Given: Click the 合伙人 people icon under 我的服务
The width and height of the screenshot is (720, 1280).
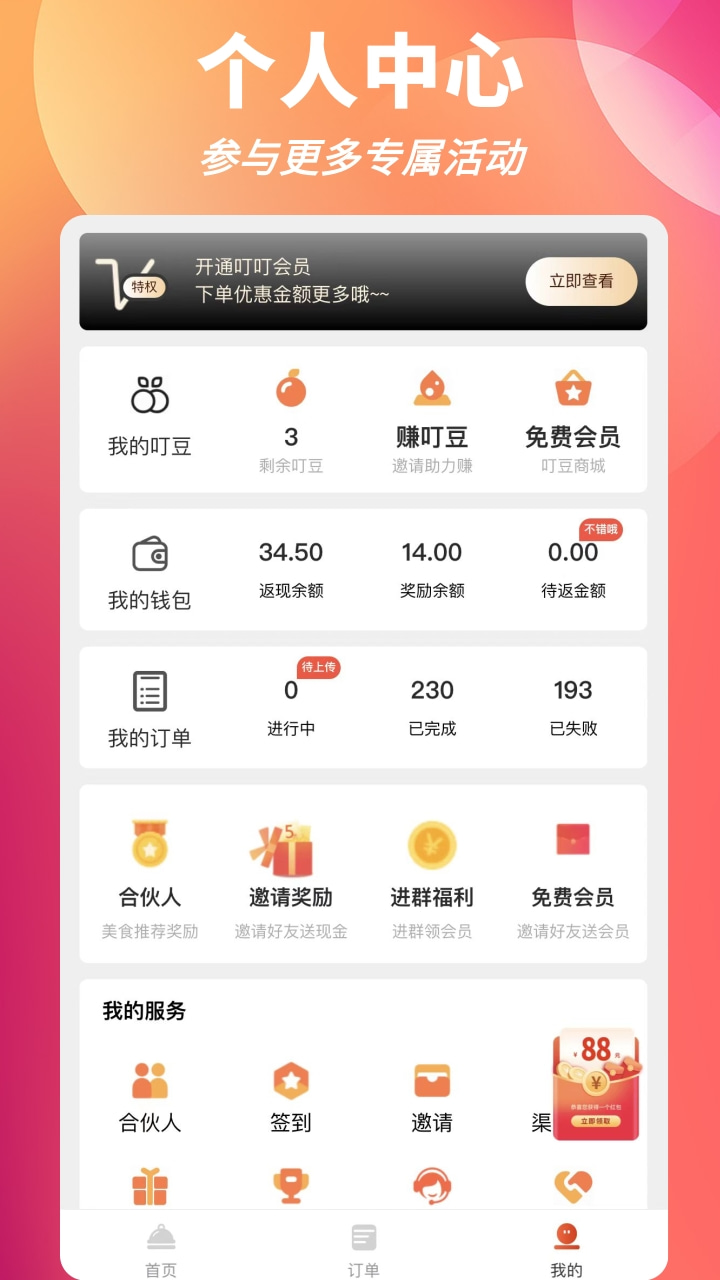Looking at the screenshot, I should tap(150, 1078).
